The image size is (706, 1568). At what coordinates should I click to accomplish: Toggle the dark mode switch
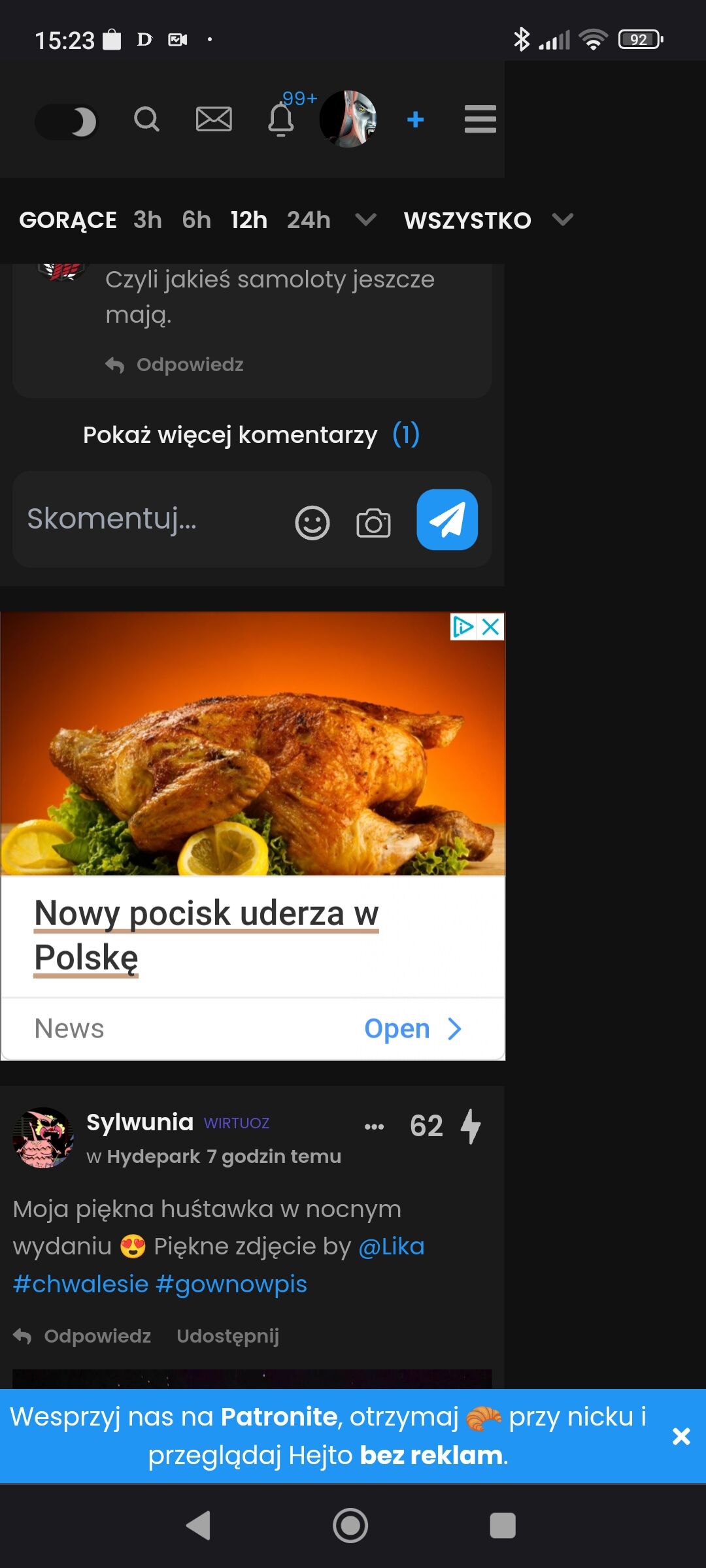65,122
